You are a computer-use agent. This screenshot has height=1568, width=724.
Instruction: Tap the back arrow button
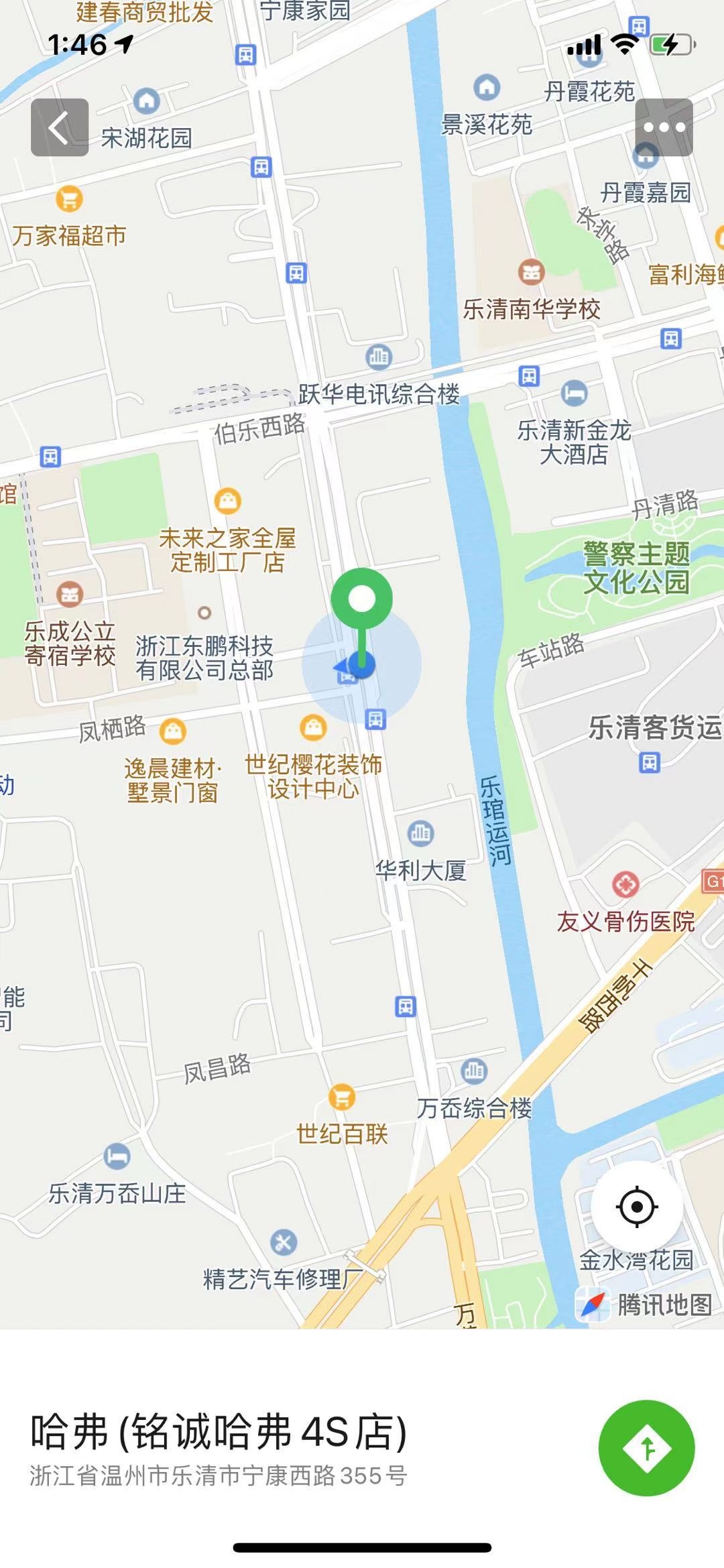point(60,127)
